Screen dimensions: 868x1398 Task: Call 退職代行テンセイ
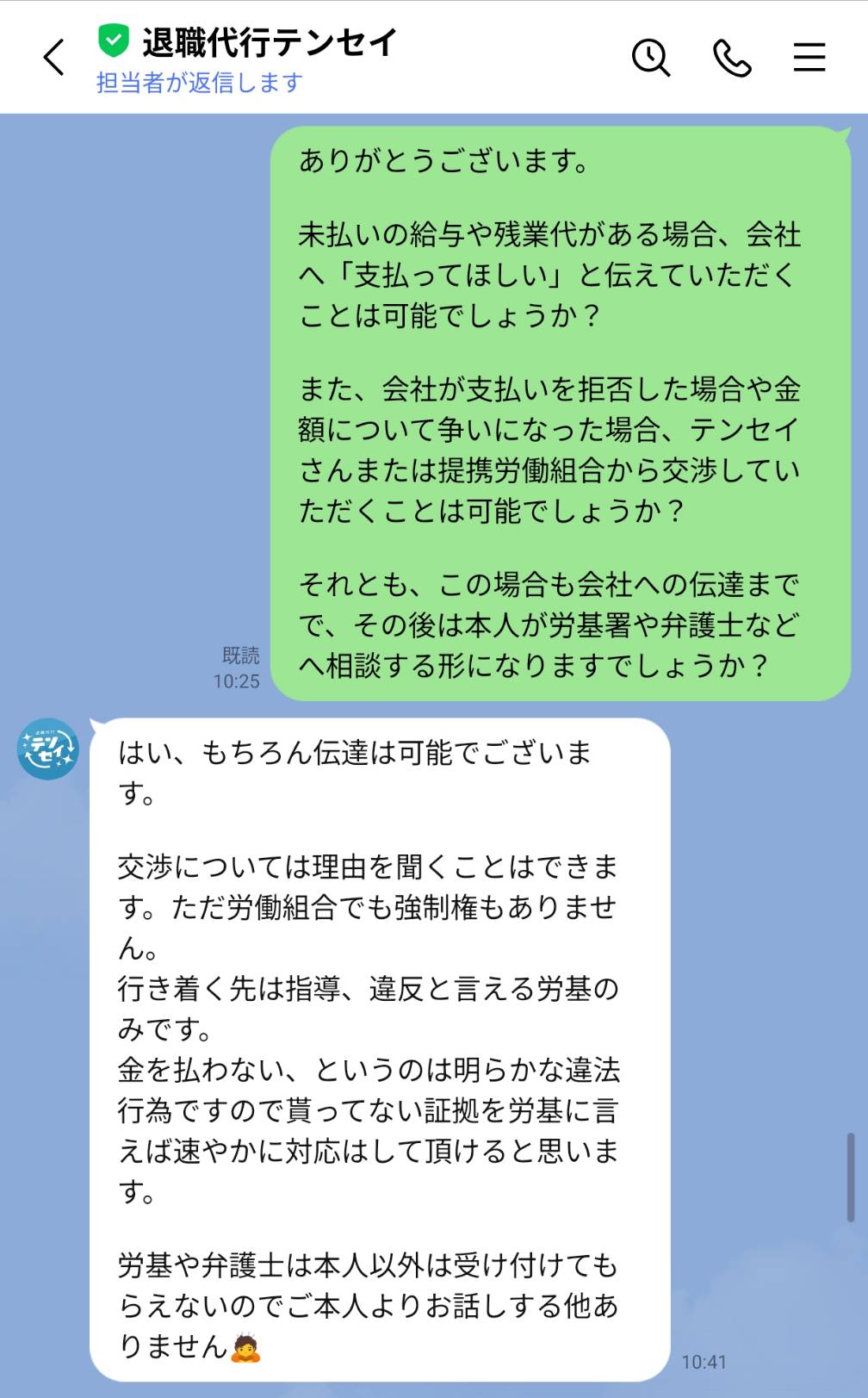coord(732,58)
